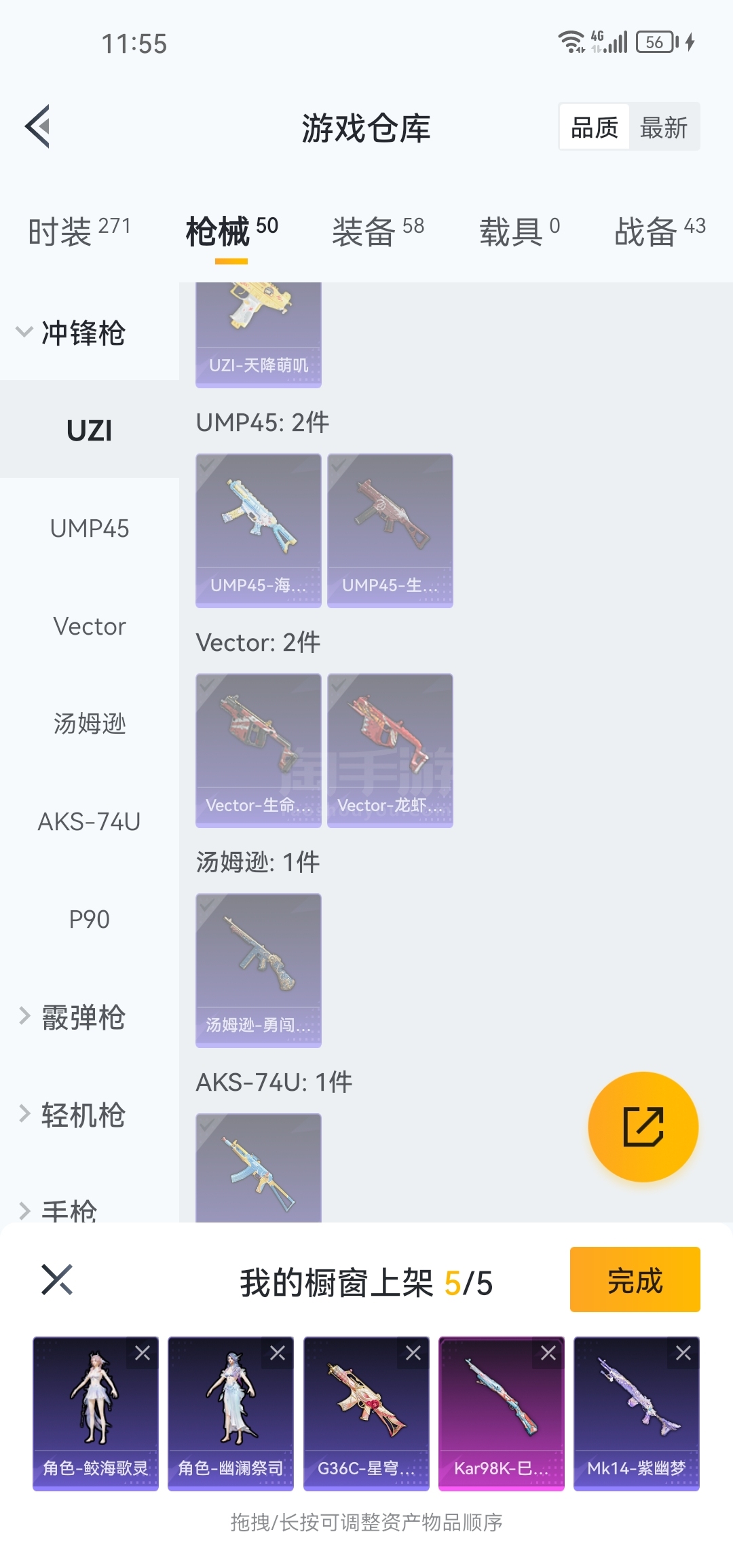Switch to the 时装 tab

click(79, 231)
